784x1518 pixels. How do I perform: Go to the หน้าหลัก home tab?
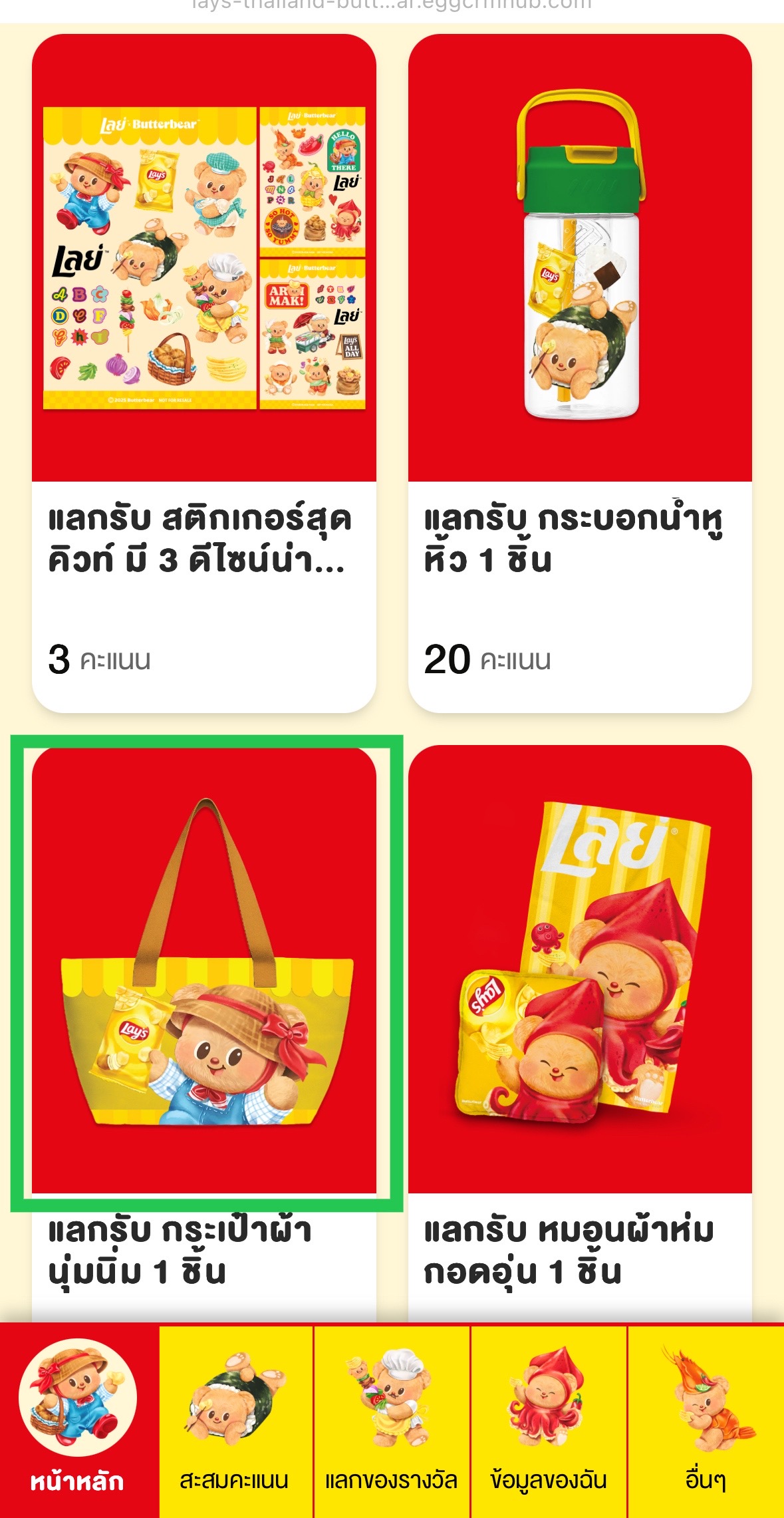point(78,1420)
